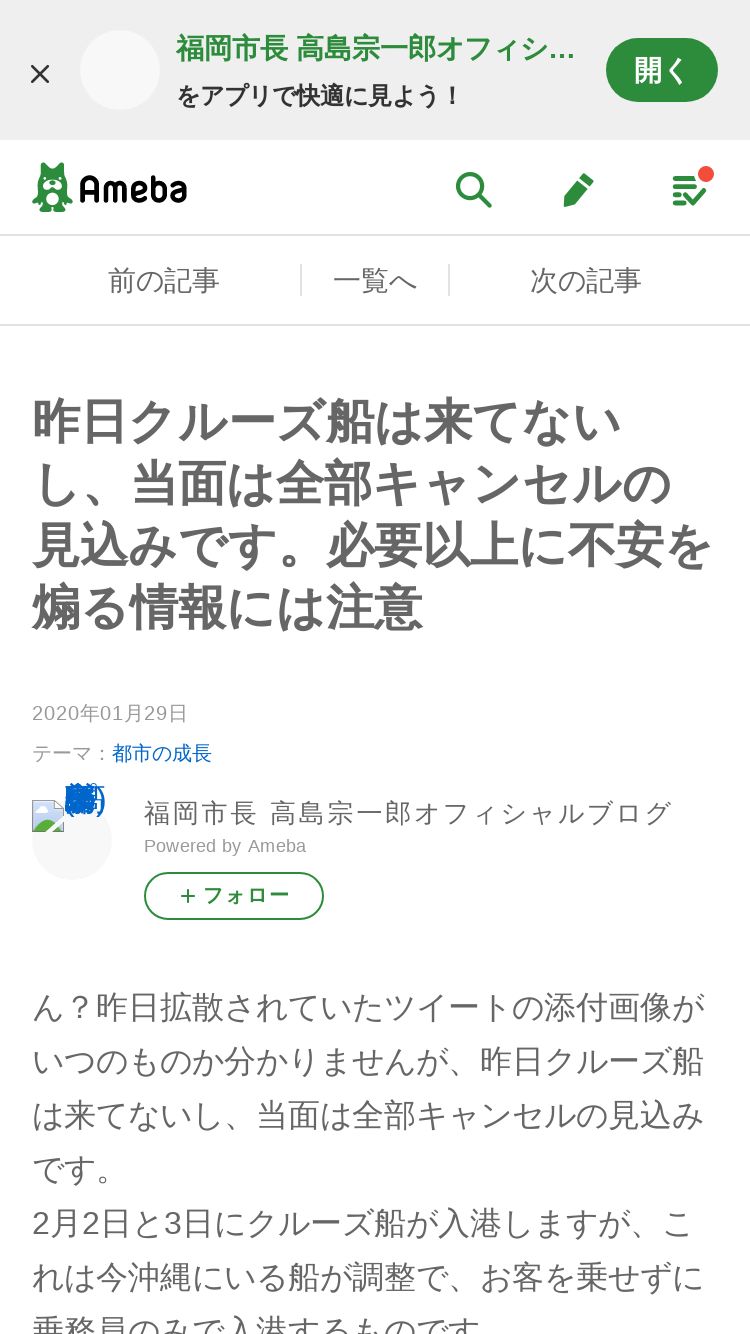Tap the blog author's avatar image
Screen dimensions: 750x1334
point(72,839)
